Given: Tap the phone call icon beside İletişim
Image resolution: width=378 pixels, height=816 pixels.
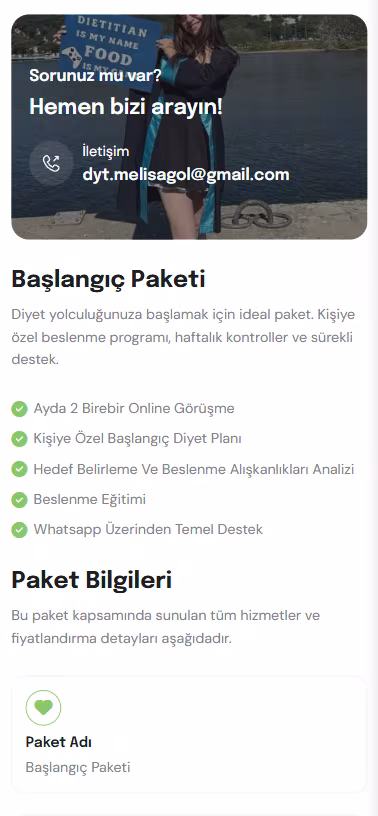Looking at the screenshot, I should [x=51, y=163].
